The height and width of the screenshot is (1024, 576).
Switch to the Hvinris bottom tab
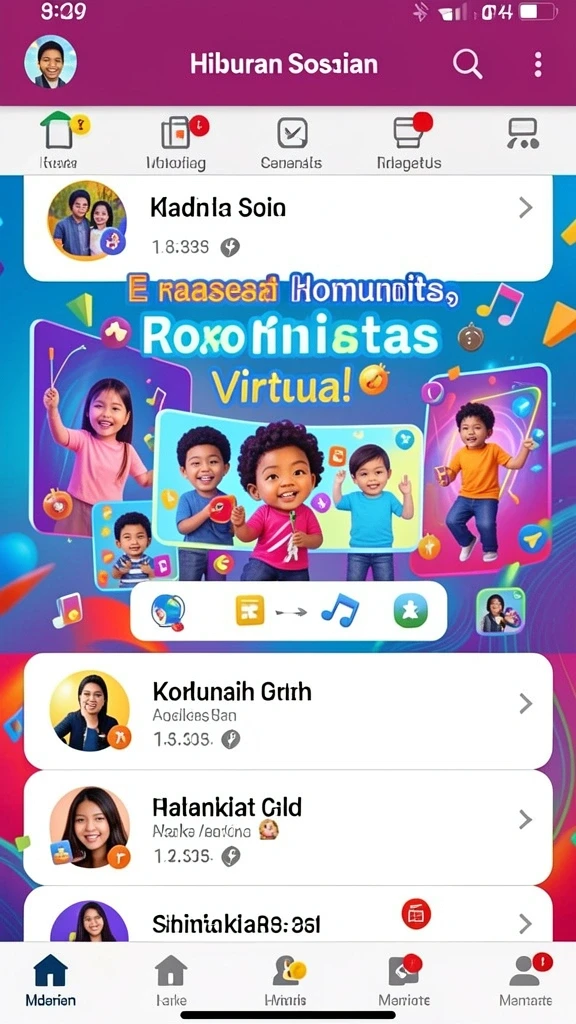tap(285, 980)
